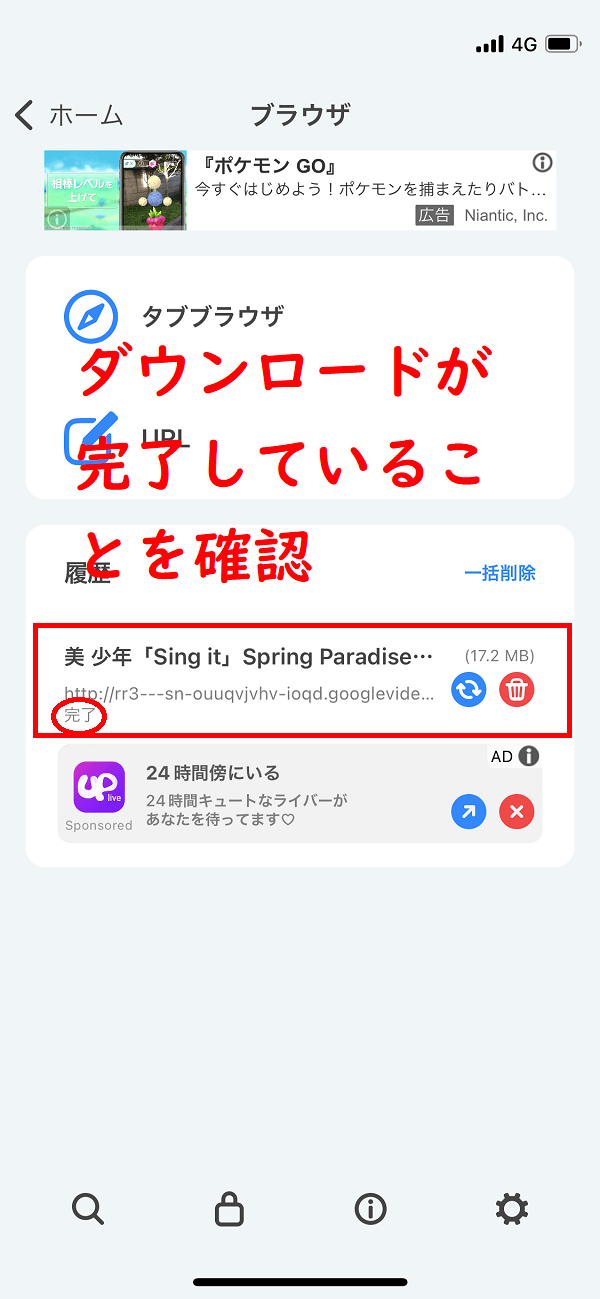The width and height of the screenshot is (600, 1299).
Task: Go back to ホーム
Action: (68, 115)
